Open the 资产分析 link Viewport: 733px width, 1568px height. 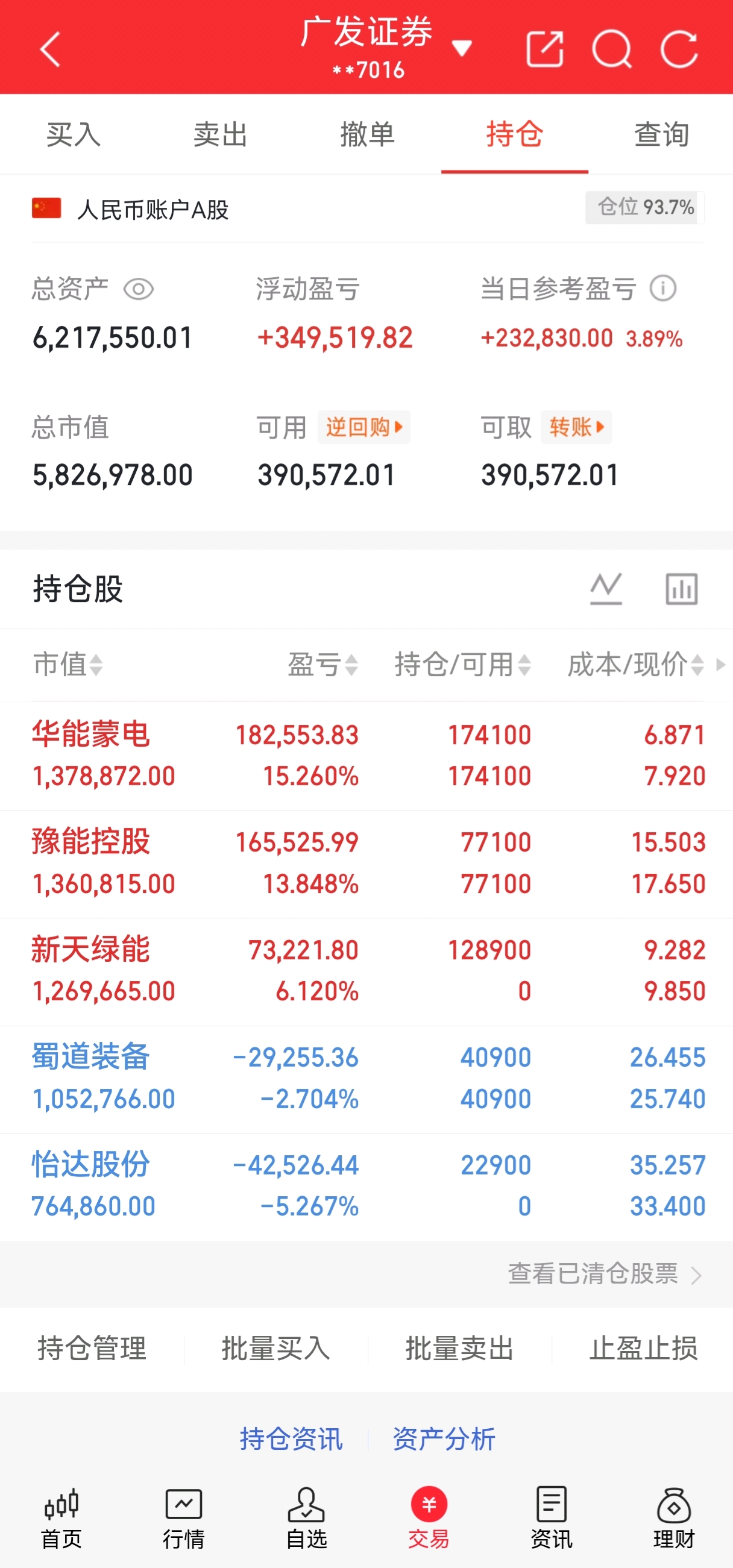[444, 1439]
